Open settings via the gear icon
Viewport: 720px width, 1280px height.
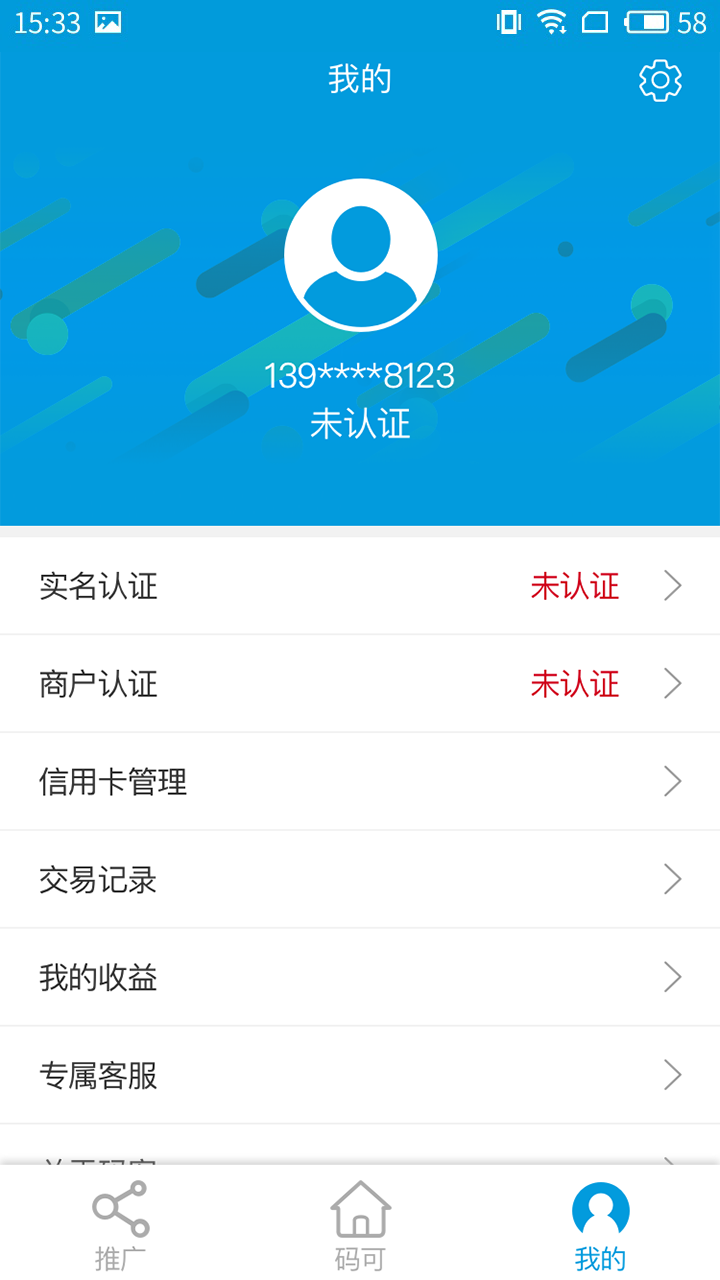point(660,80)
